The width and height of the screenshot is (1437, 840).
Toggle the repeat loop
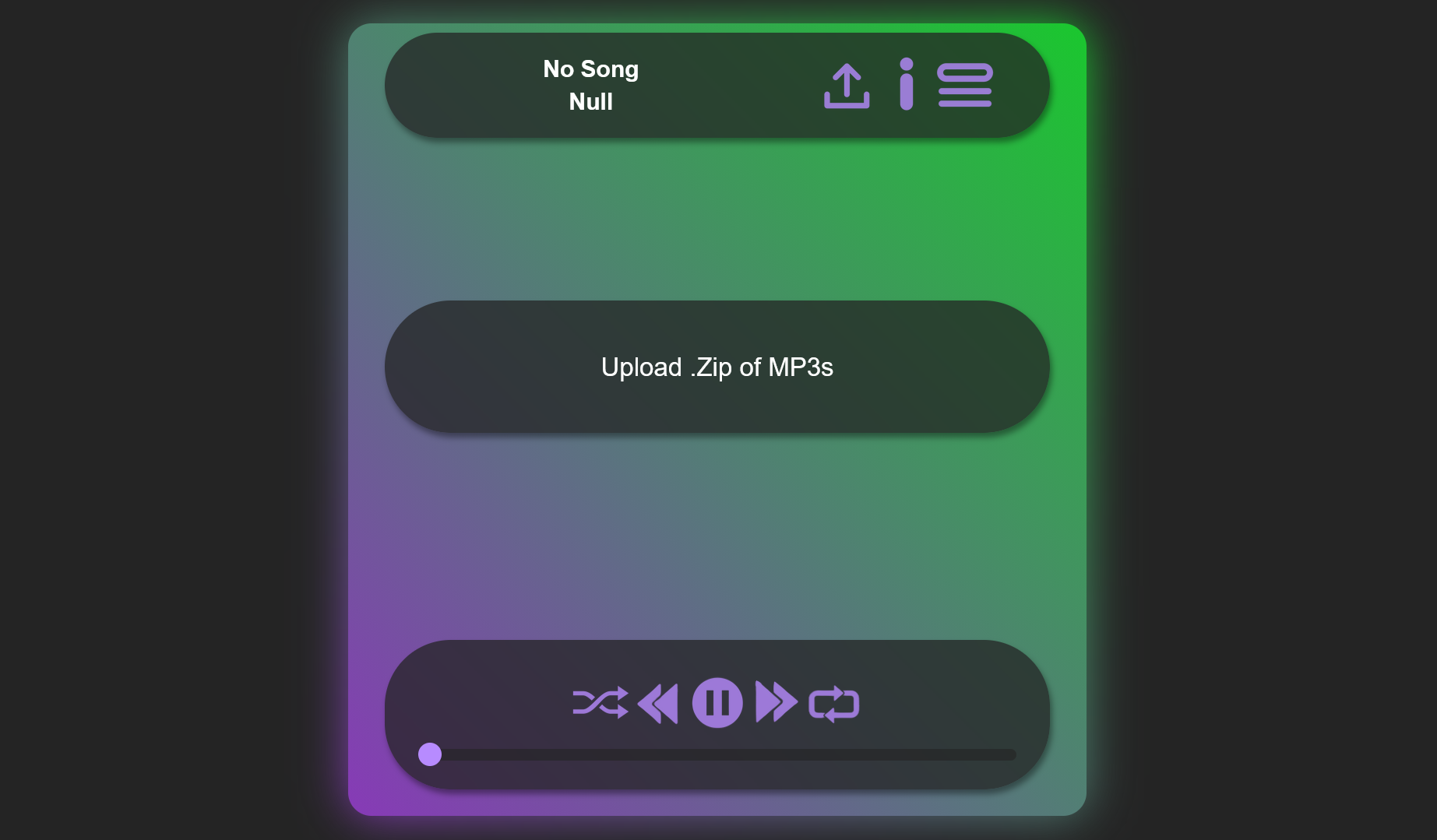pyautogui.click(x=834, y=704)
